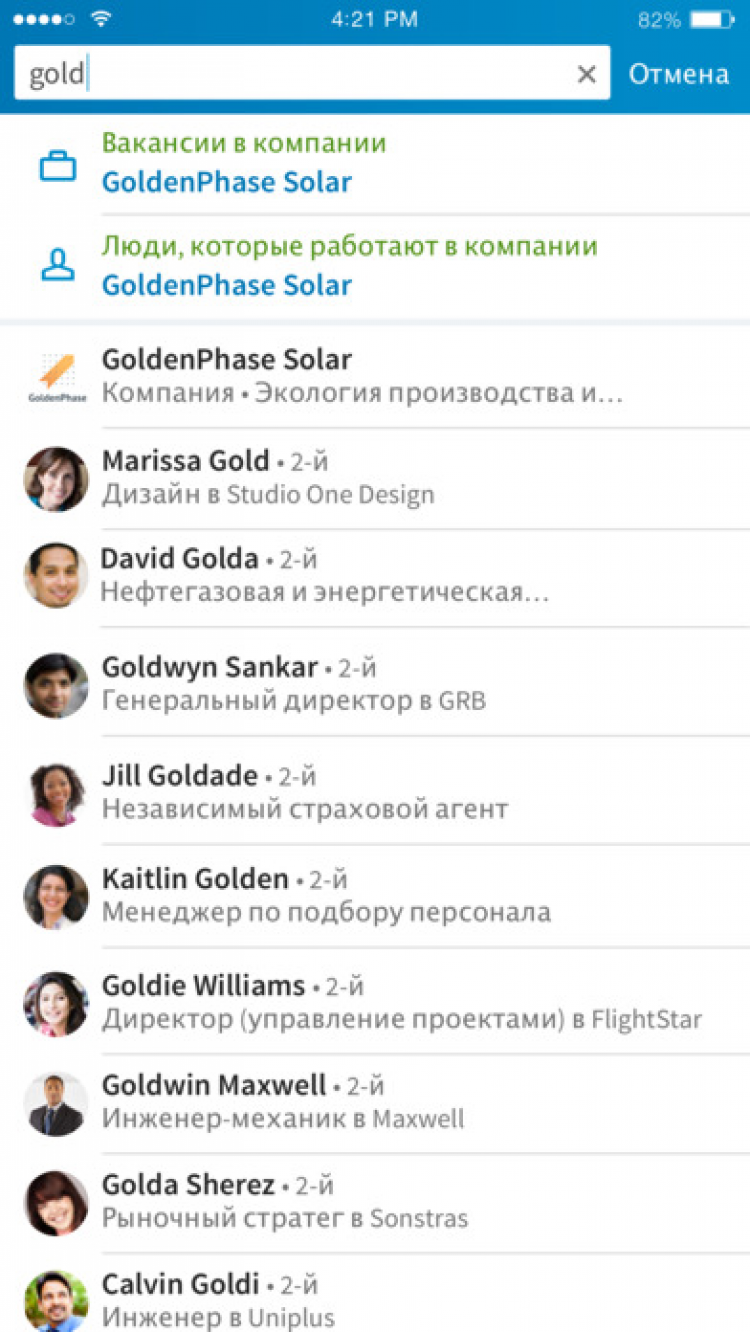Clear the search text with the X icon
750x1332 pixels.
click(587, 74)
